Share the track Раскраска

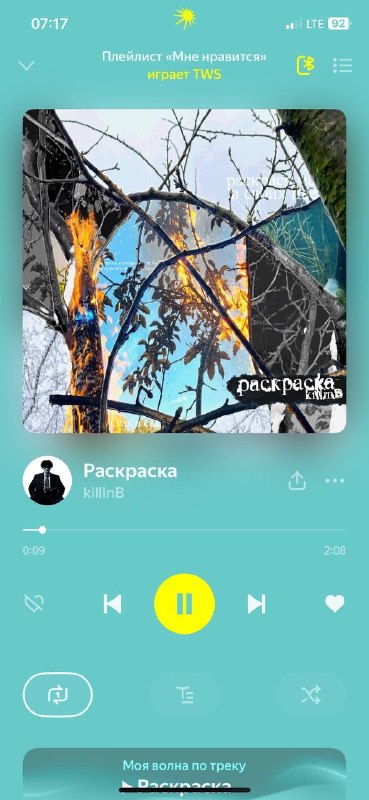[297, 480]
